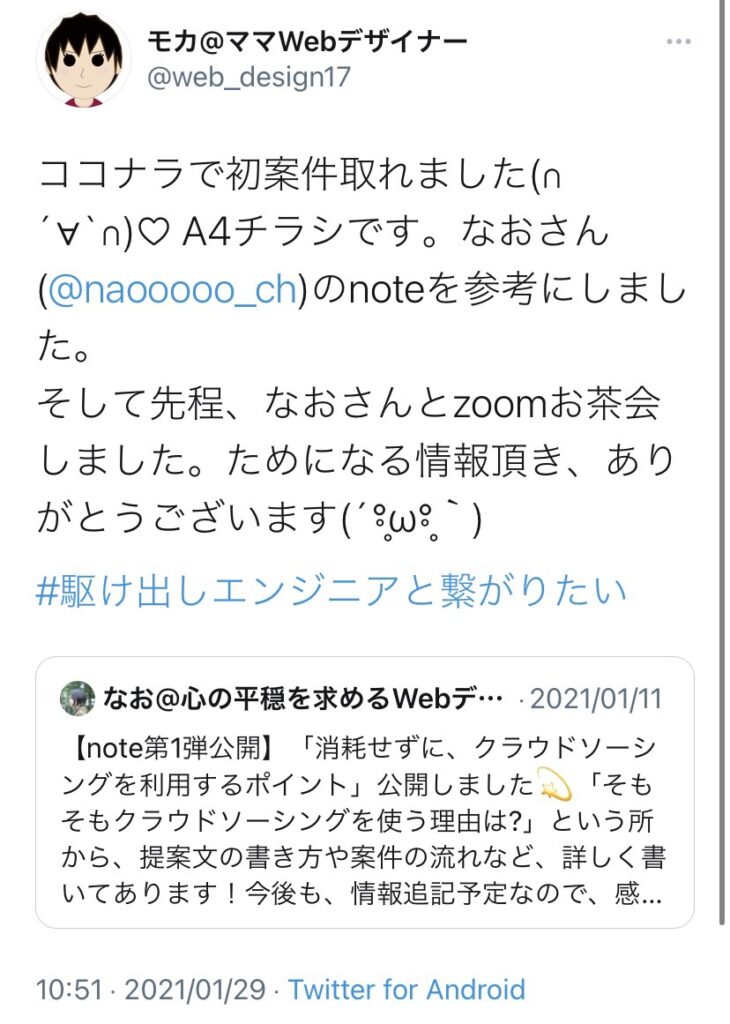Screen dimensions: 730x1024
Task: Open the quoted tweet from なお
Action: 365,792
